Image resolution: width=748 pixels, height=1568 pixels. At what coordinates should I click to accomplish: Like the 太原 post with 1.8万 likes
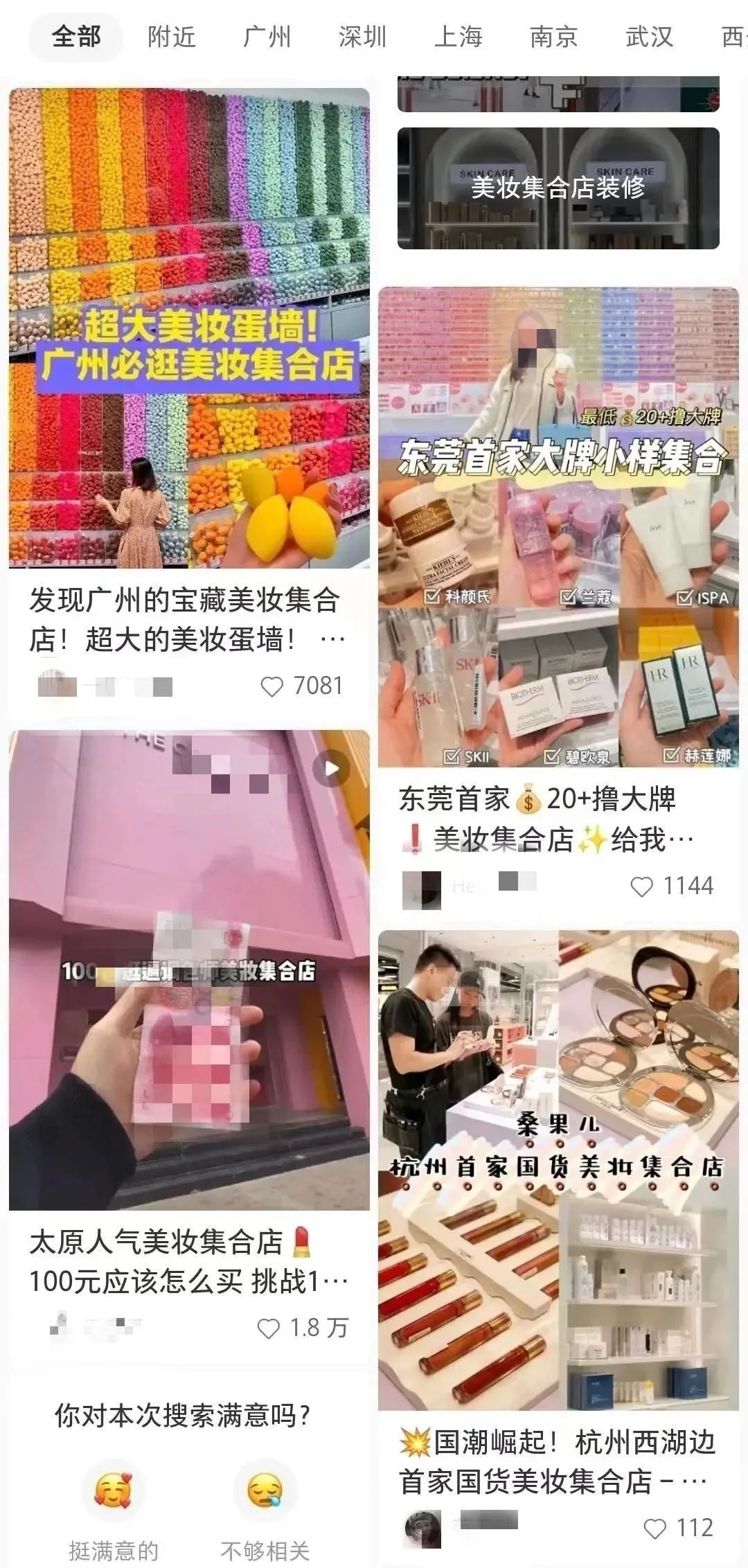(x=269, y=1328)
